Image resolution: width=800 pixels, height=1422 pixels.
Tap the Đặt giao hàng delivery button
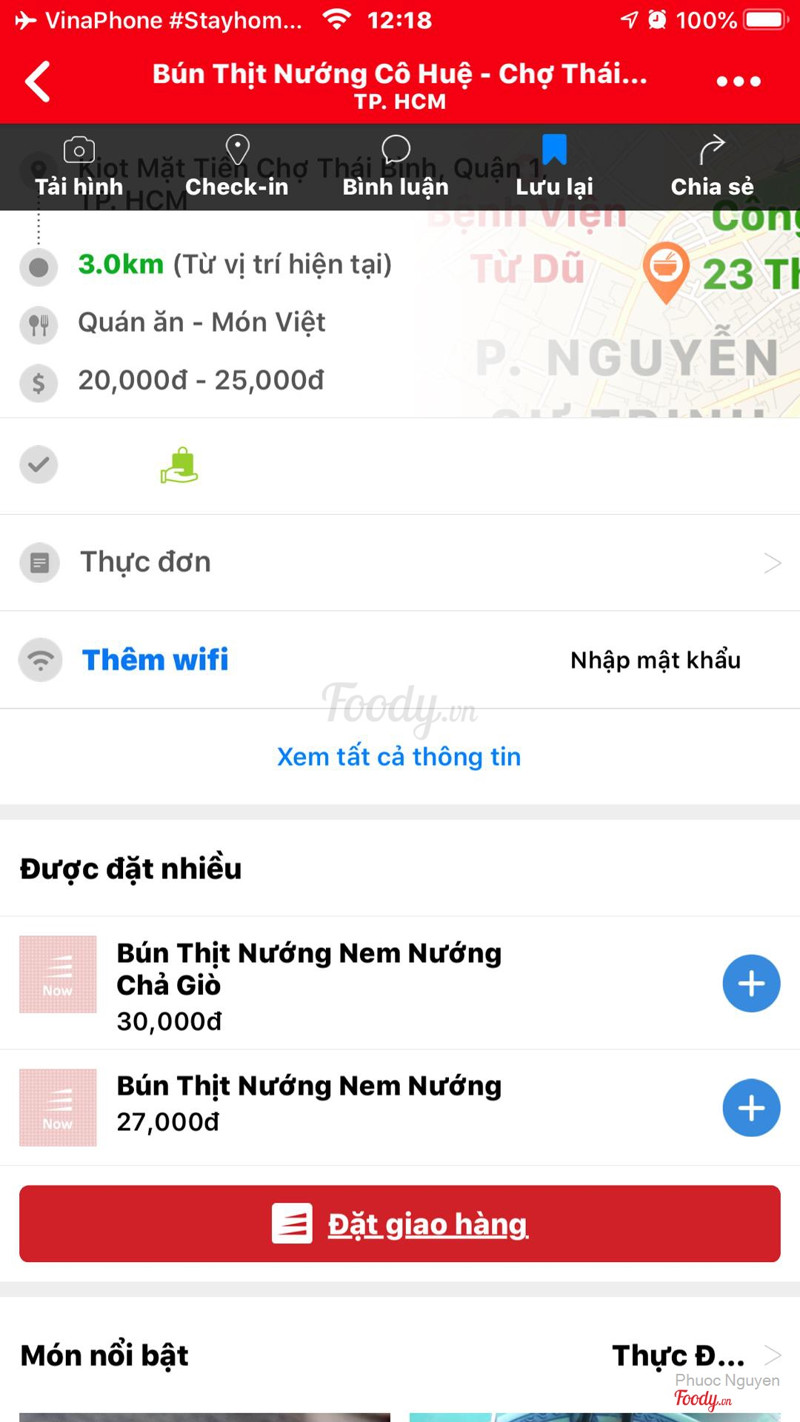(400, 1224)
